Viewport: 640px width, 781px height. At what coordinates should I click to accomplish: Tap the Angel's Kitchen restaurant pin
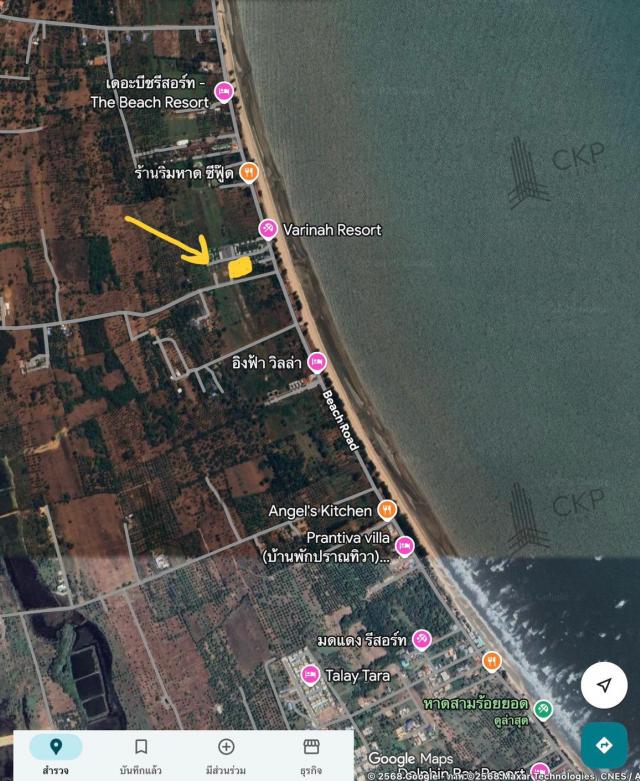(x=387, y=510)
